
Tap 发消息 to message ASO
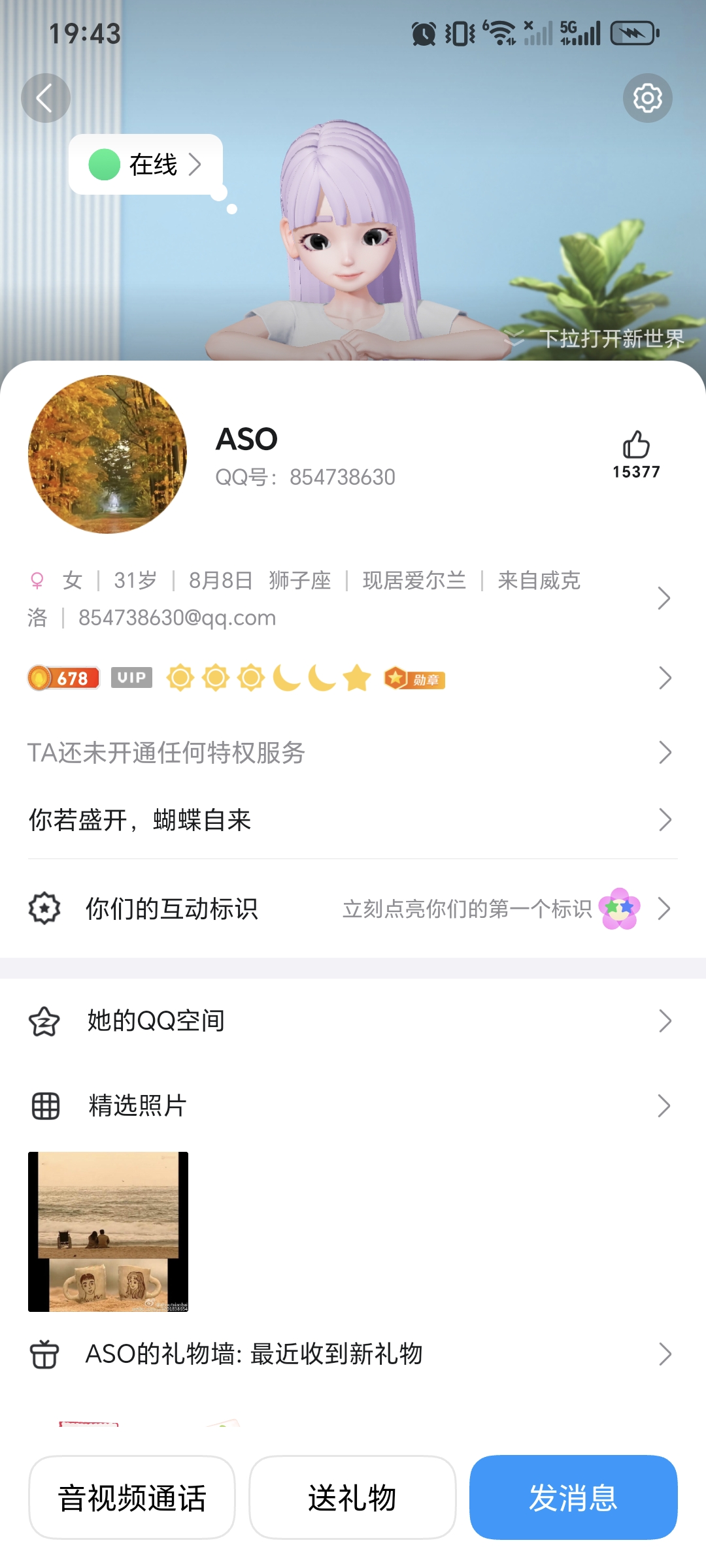(573, 1497)
